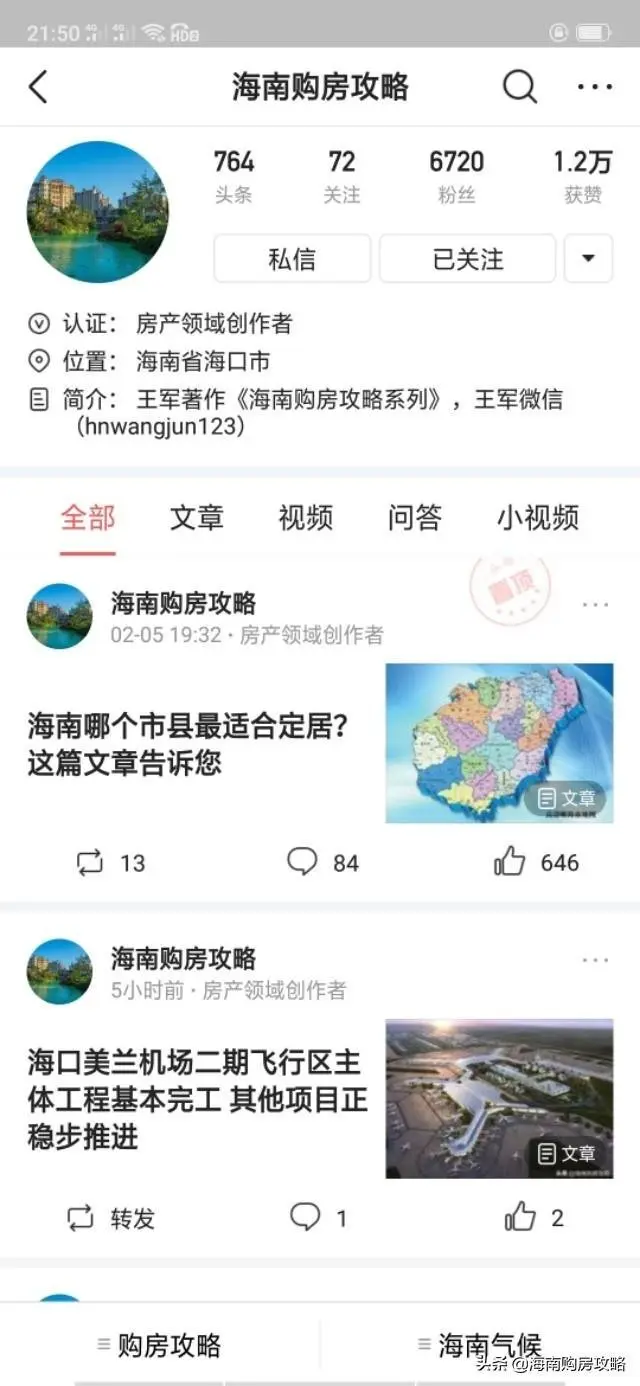640x1386 pixels.
Task: Switch to the 视频 tab
Action: click(x=306, y=518)
